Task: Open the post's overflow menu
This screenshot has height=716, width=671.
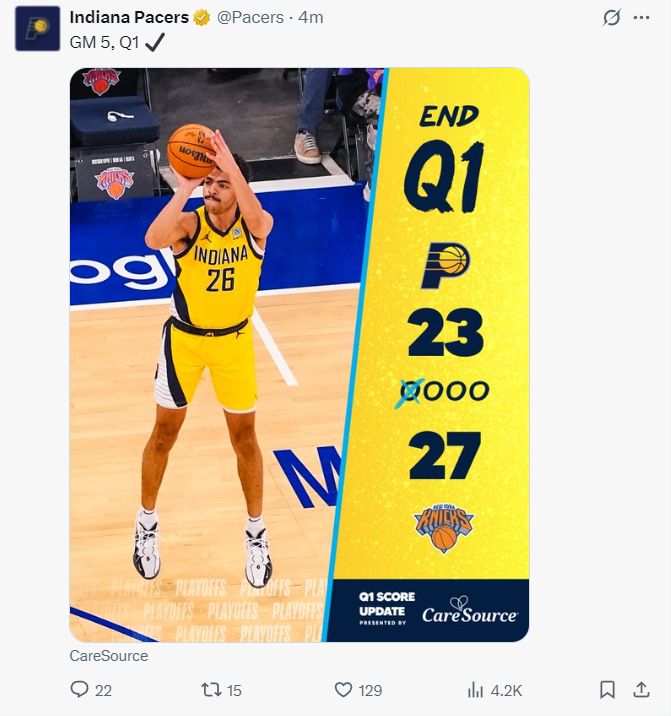Action: point(646,18)
